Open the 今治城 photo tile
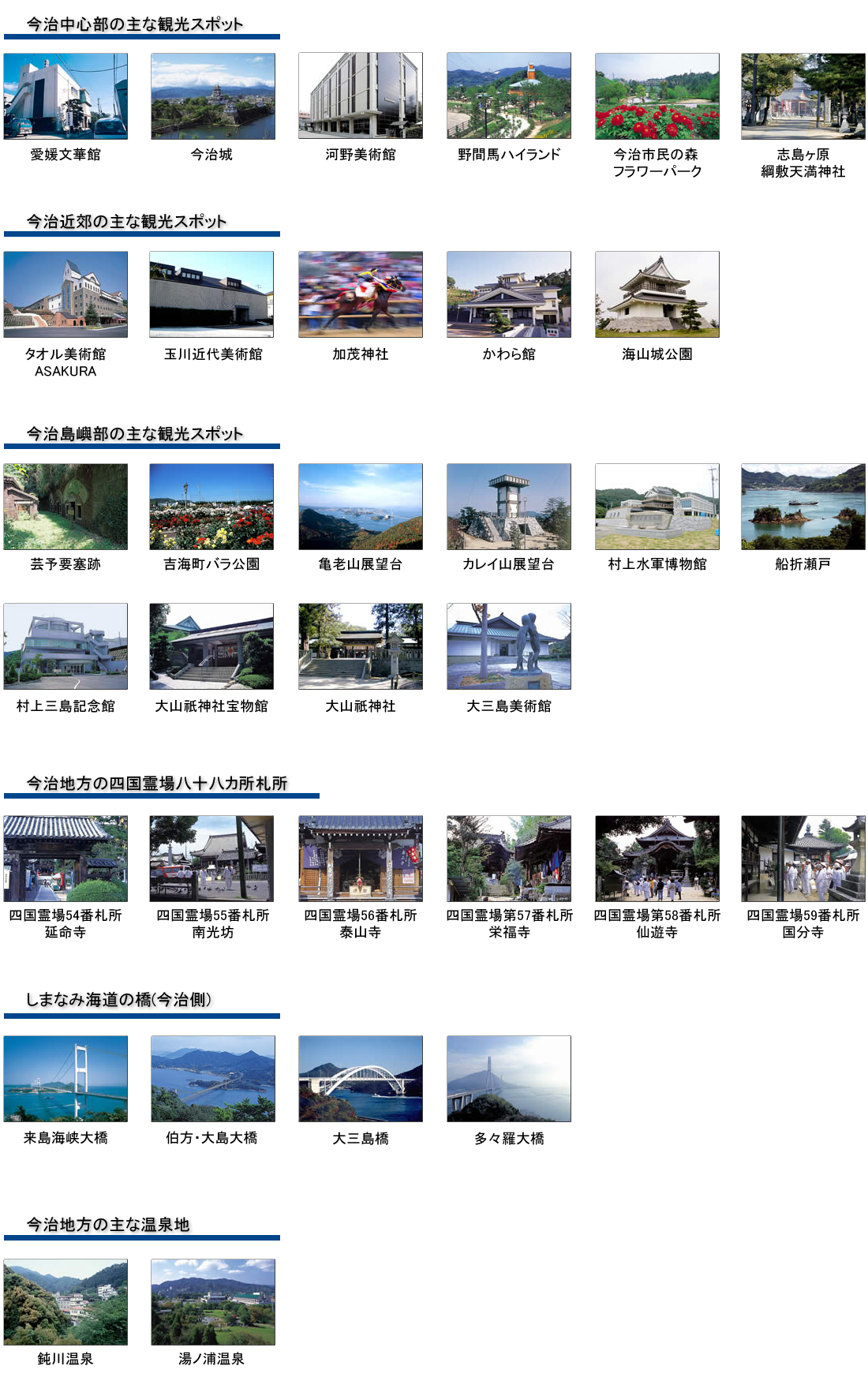The height and width of the screenshot is (1381, 868). (213, 96)
